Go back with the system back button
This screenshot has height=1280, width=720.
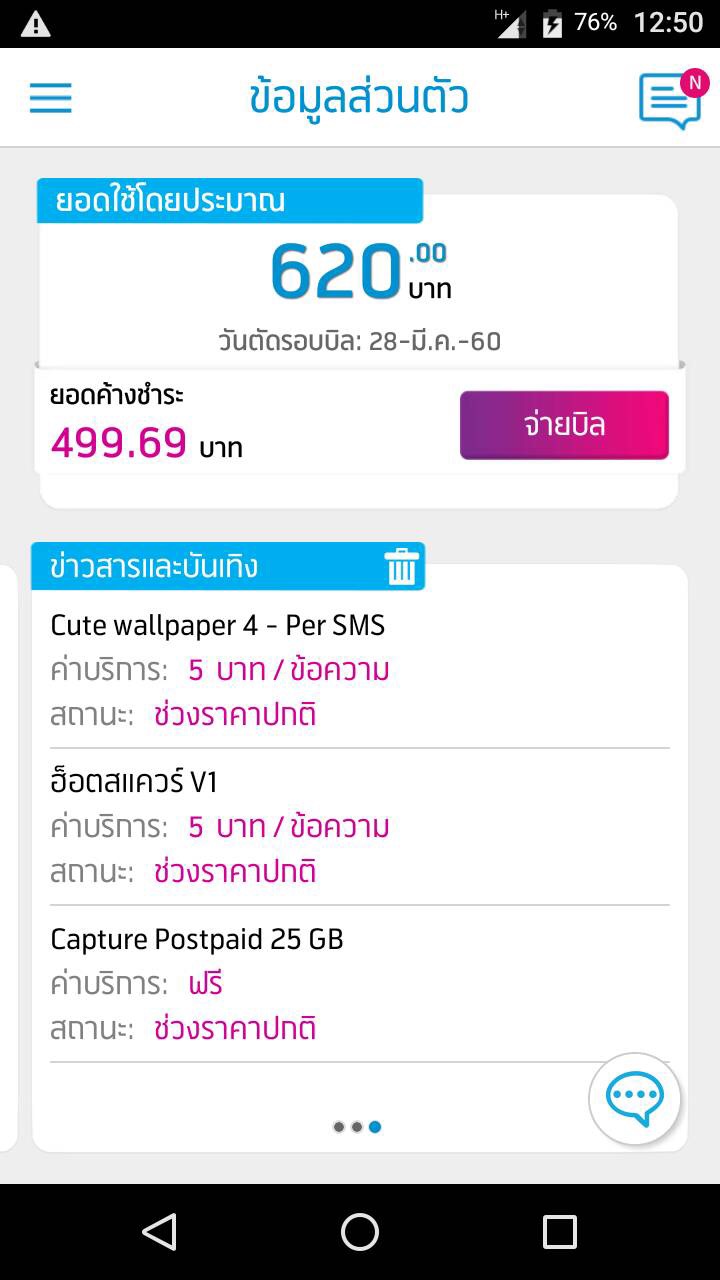tap(160, 1232)
